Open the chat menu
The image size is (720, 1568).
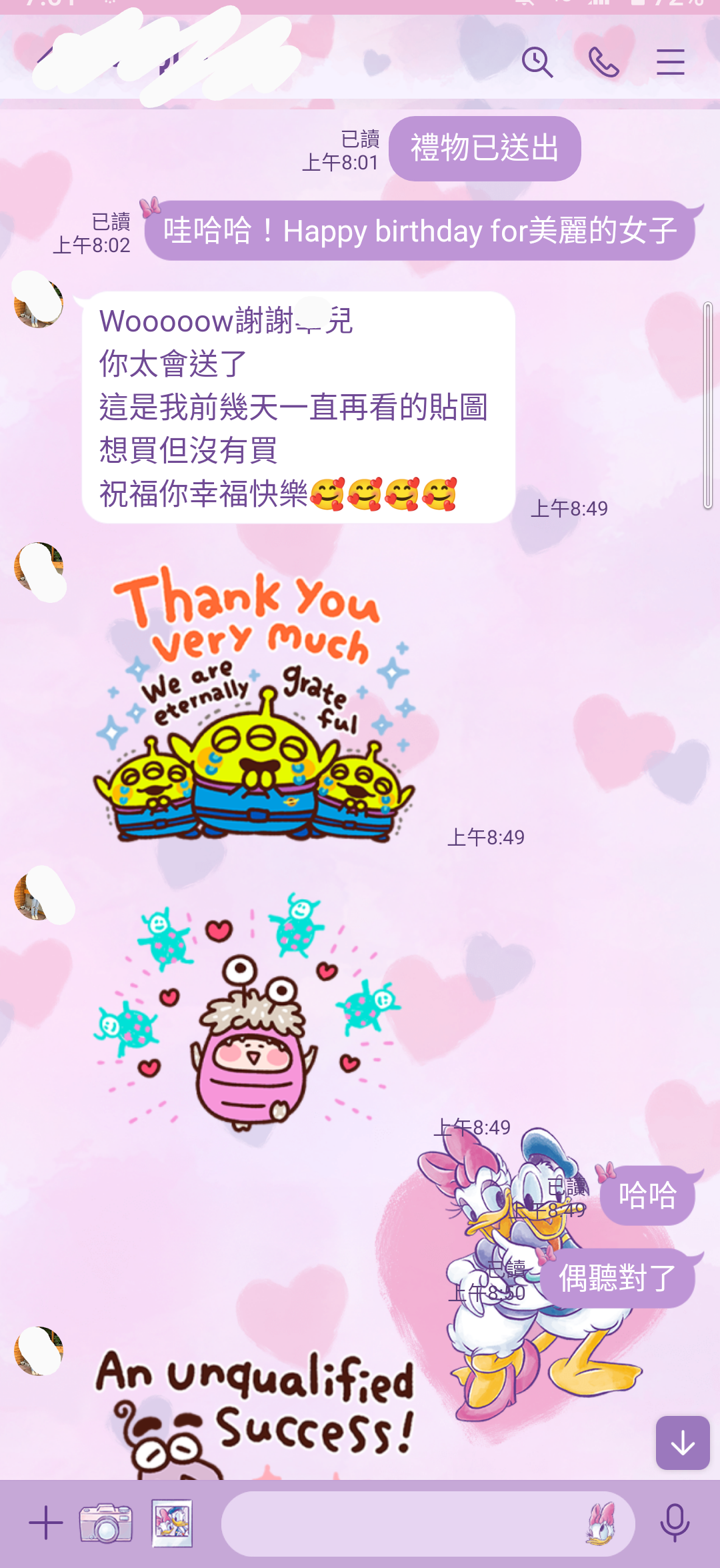coord(670,63)
